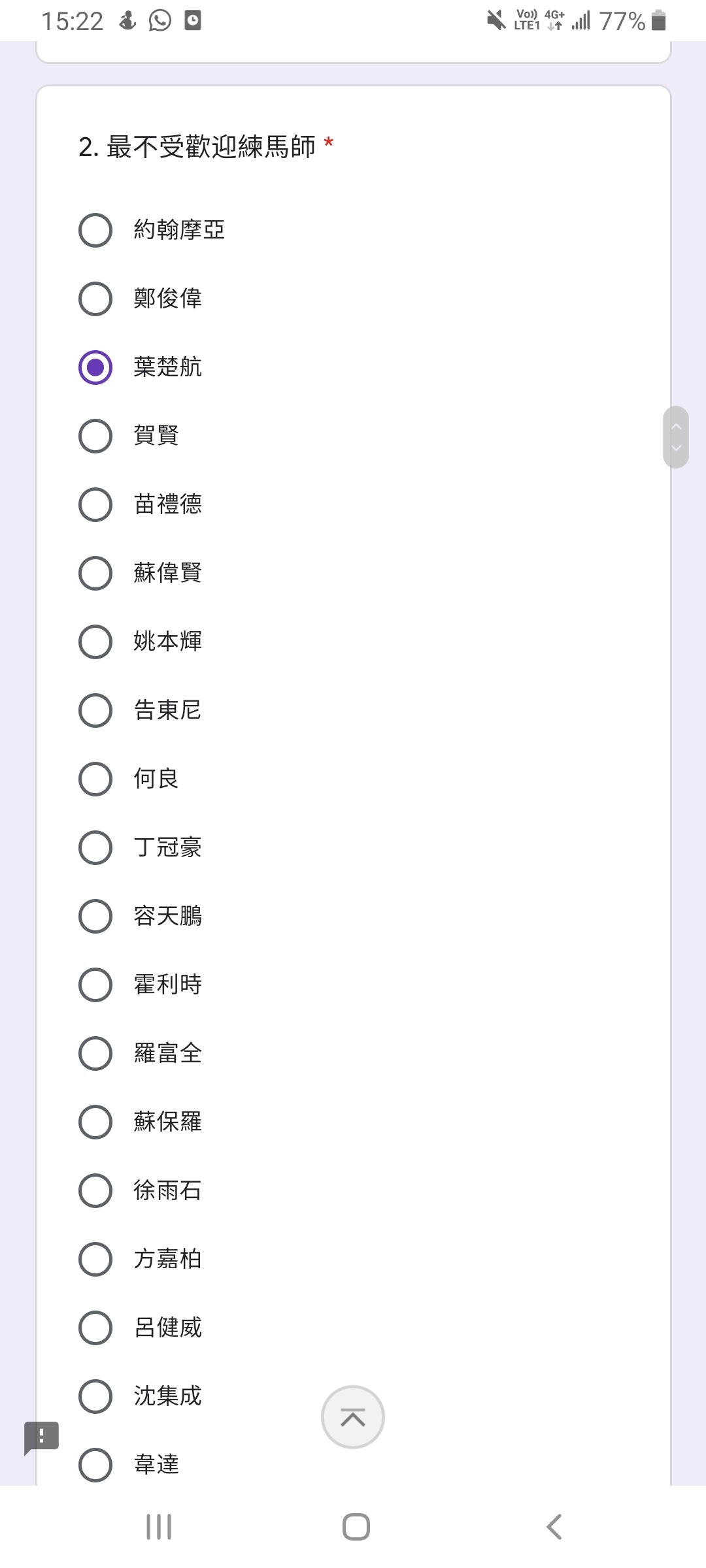Pick 徐雨石 radio button
Viewport: 706px width, 1568px height.
95,1190
